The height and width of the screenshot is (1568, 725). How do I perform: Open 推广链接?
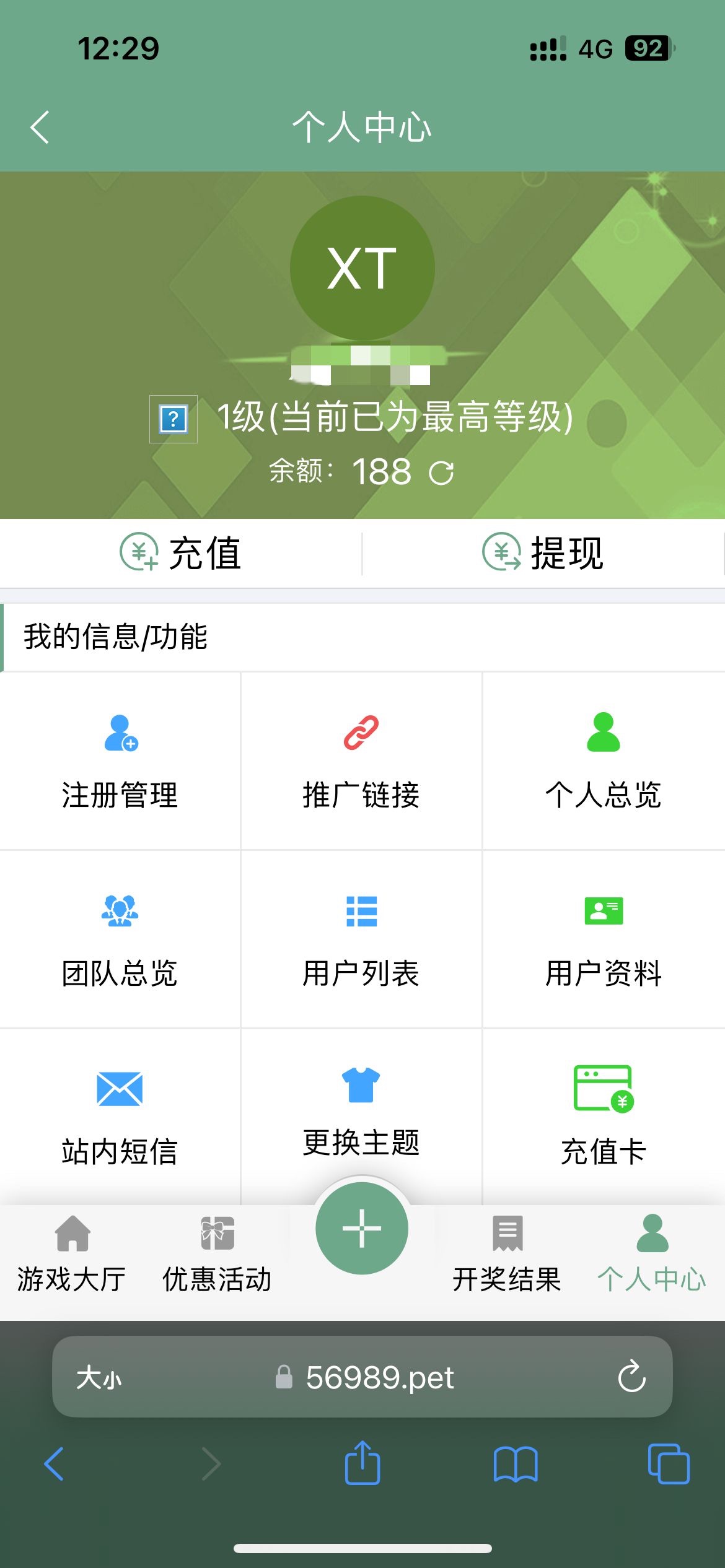coord(361,762)
